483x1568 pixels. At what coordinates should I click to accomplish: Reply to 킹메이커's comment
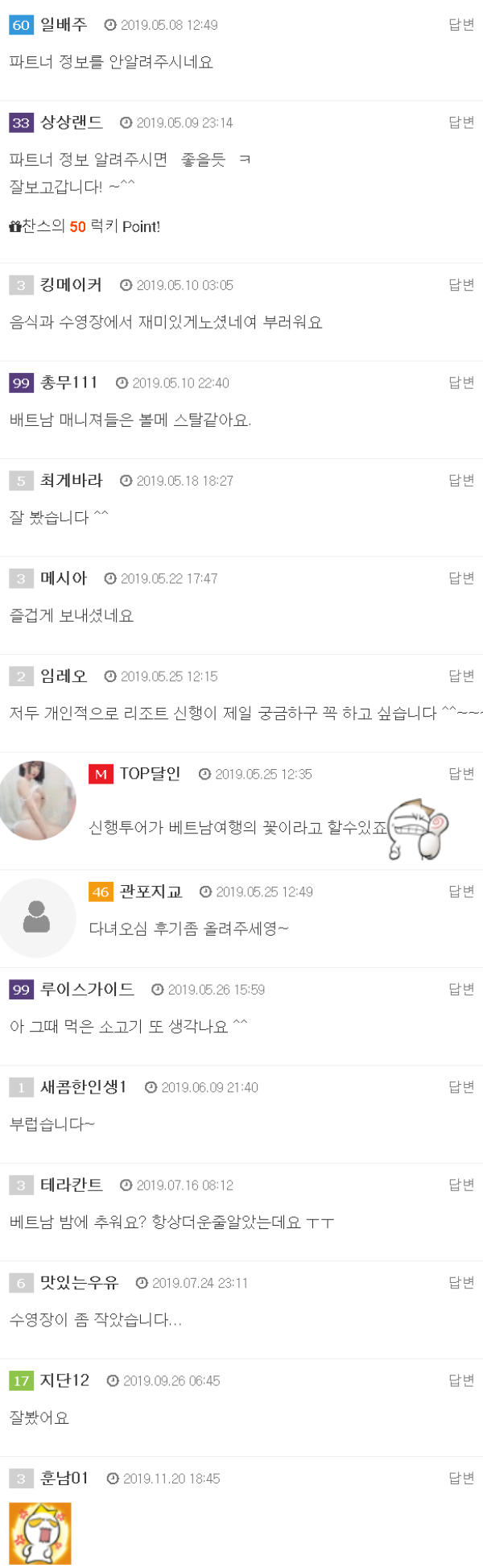[461, 285]
